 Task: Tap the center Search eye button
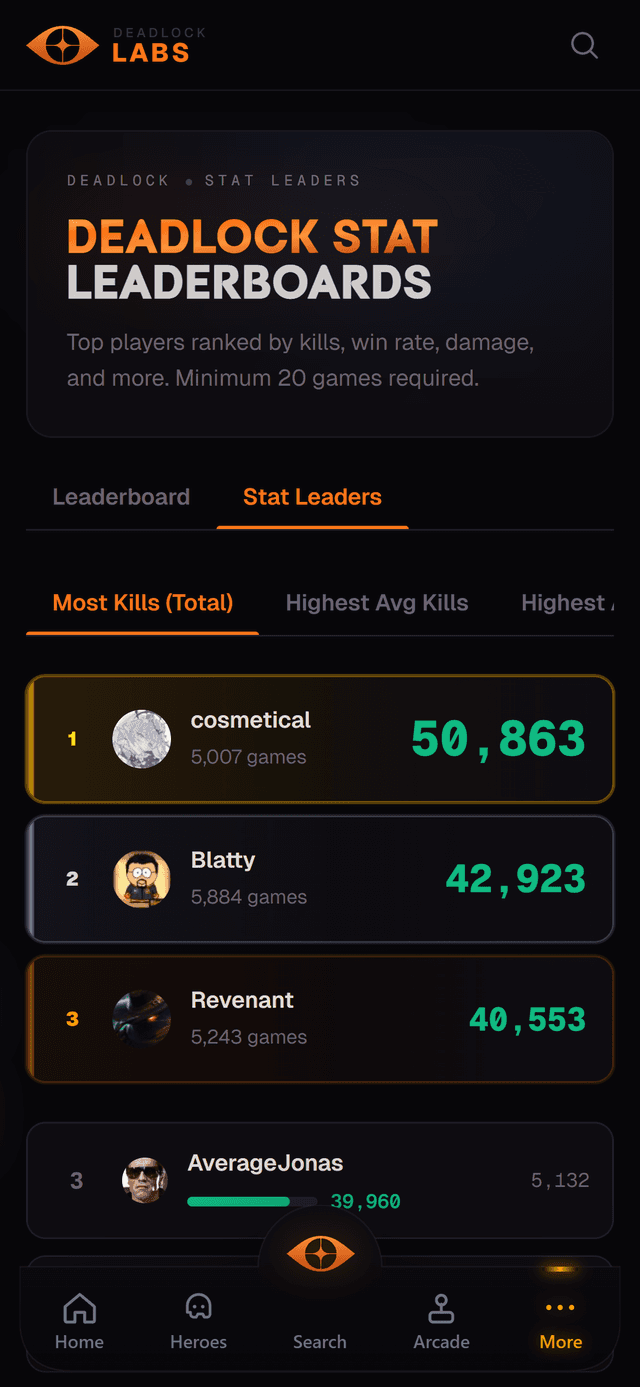[x=320, y=1254]
